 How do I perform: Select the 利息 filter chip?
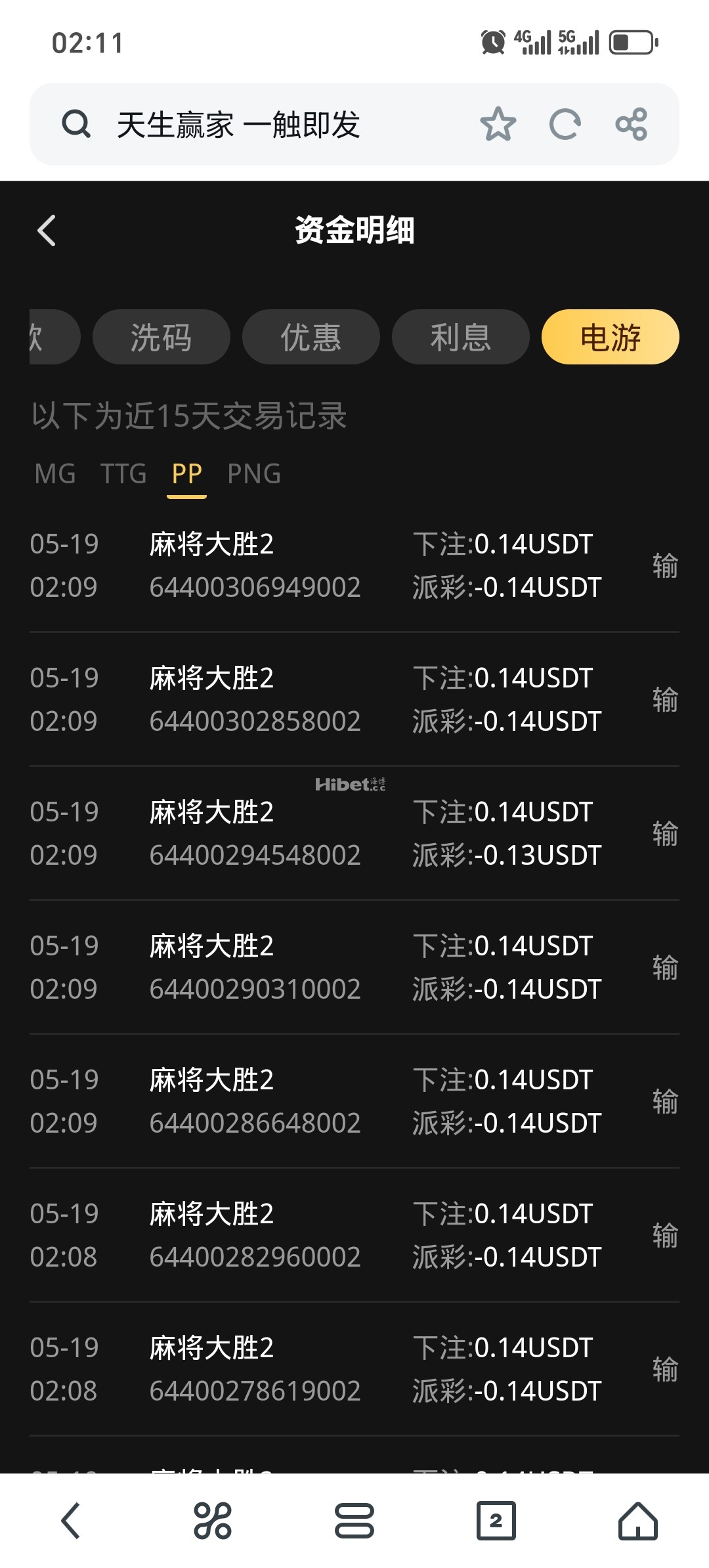(461, 337)
